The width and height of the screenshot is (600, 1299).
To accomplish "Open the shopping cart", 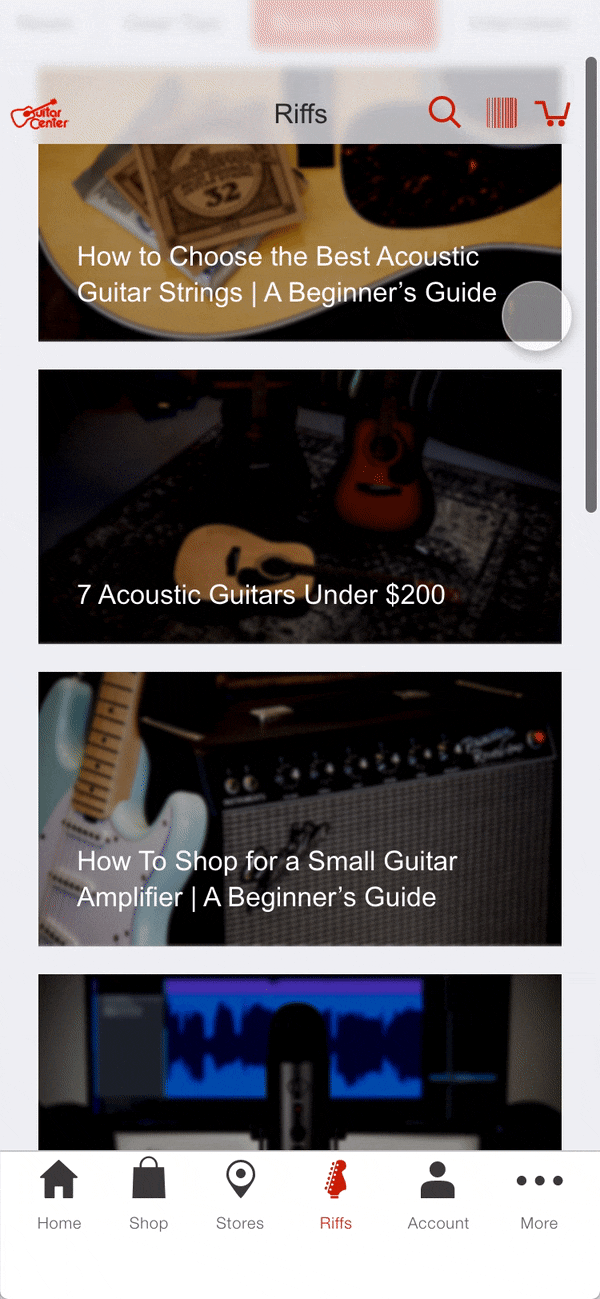I will coord(552,113).
